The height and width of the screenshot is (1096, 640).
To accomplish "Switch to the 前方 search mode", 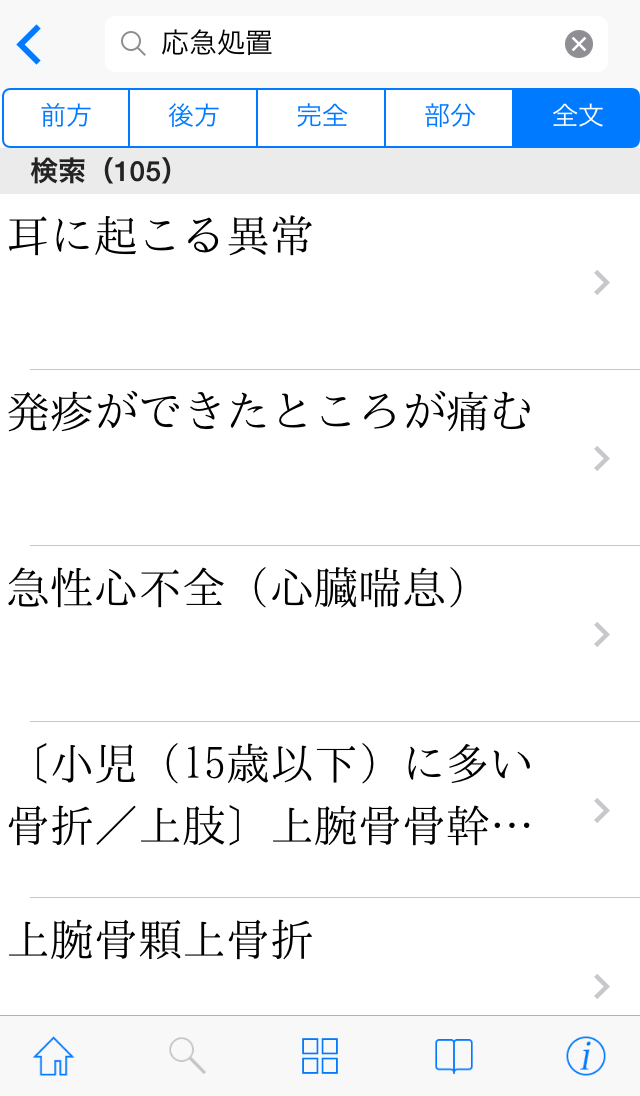I will (x=66, y=117).
